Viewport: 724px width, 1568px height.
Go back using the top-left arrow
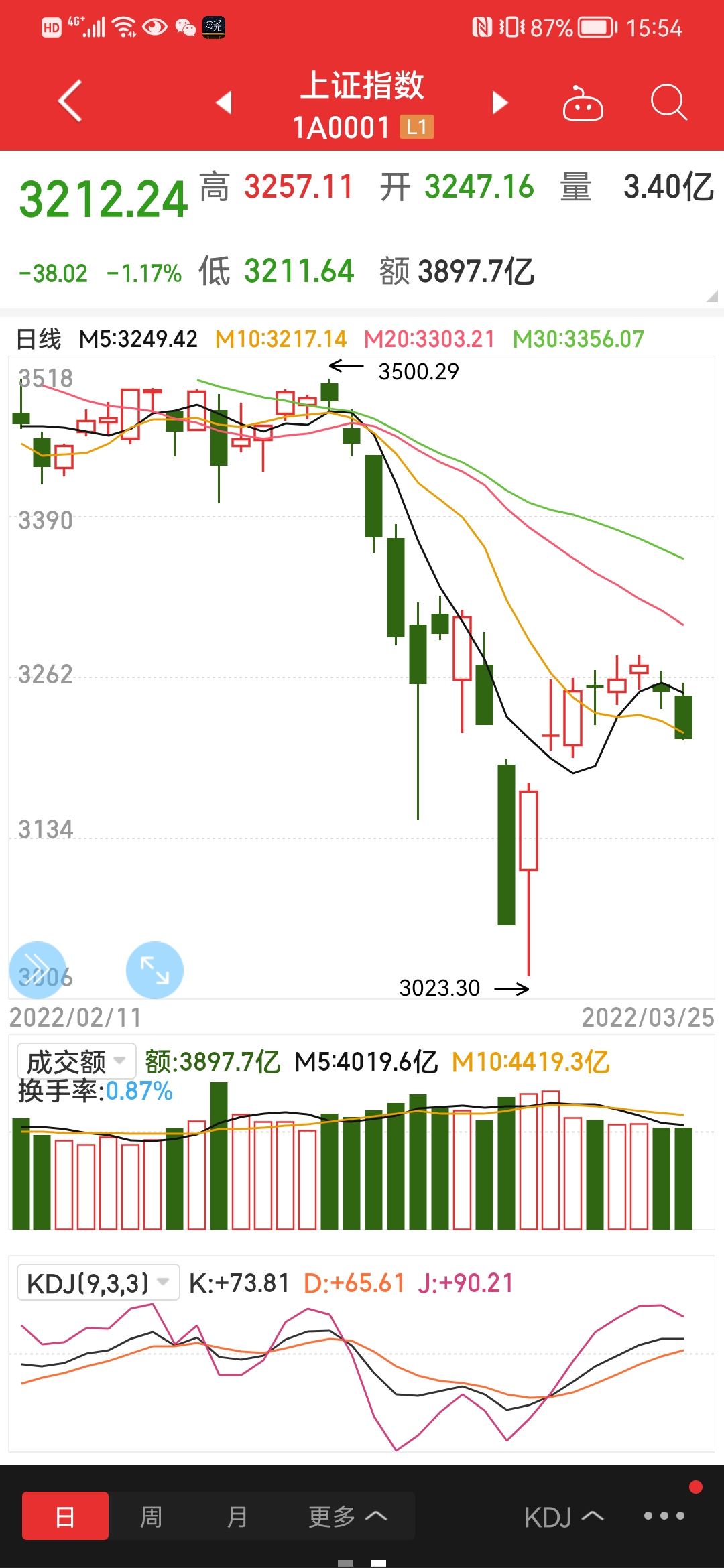pos(70,101)
